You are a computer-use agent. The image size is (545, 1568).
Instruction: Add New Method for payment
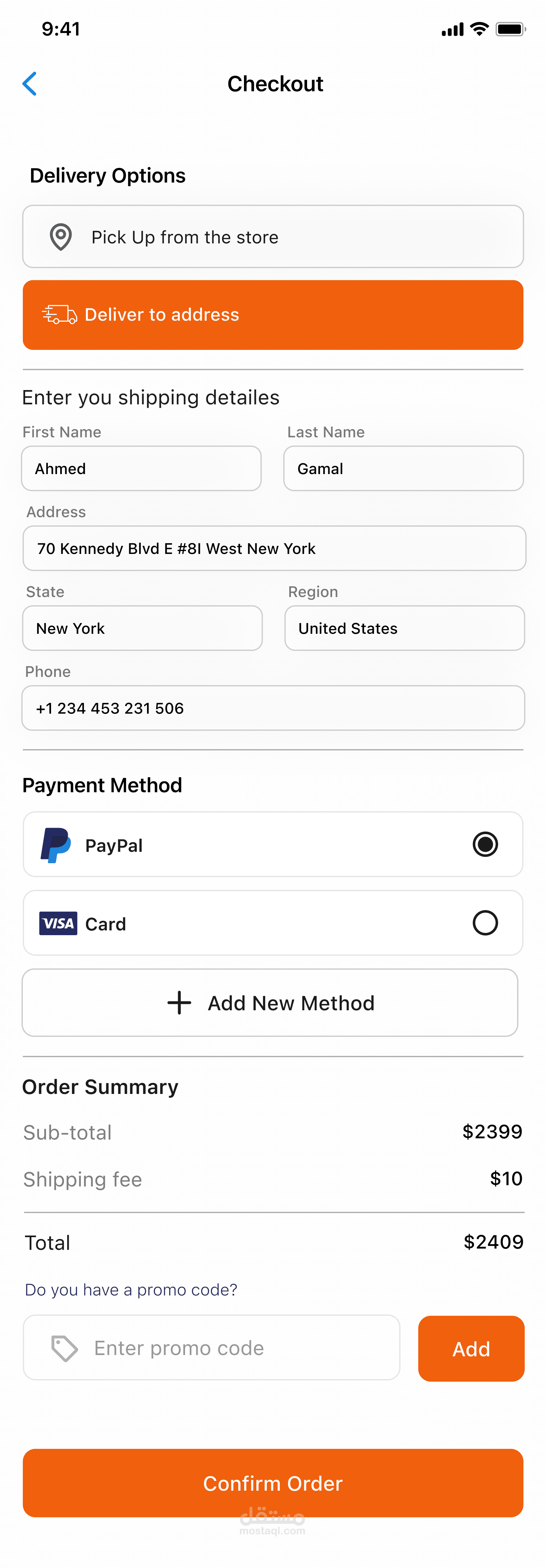point(270,1003)
